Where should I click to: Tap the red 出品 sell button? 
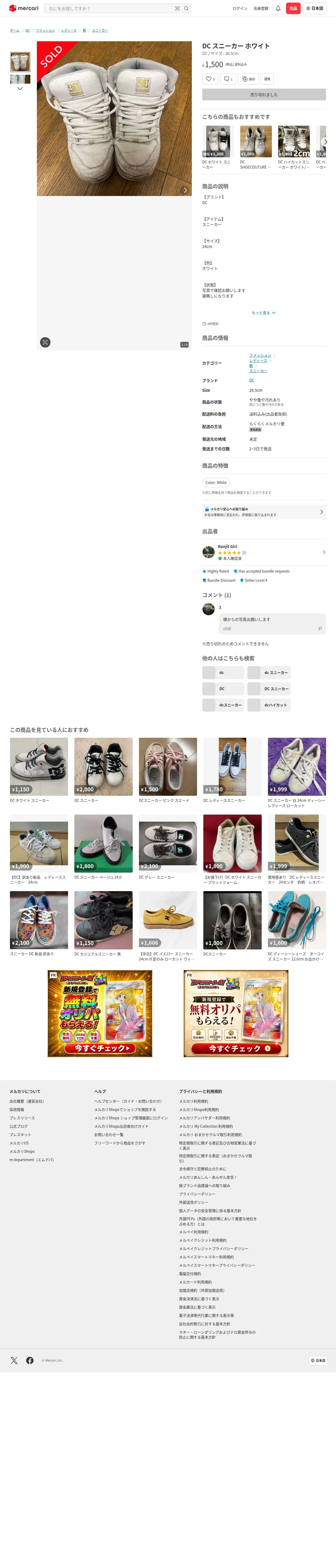point(293,9)
